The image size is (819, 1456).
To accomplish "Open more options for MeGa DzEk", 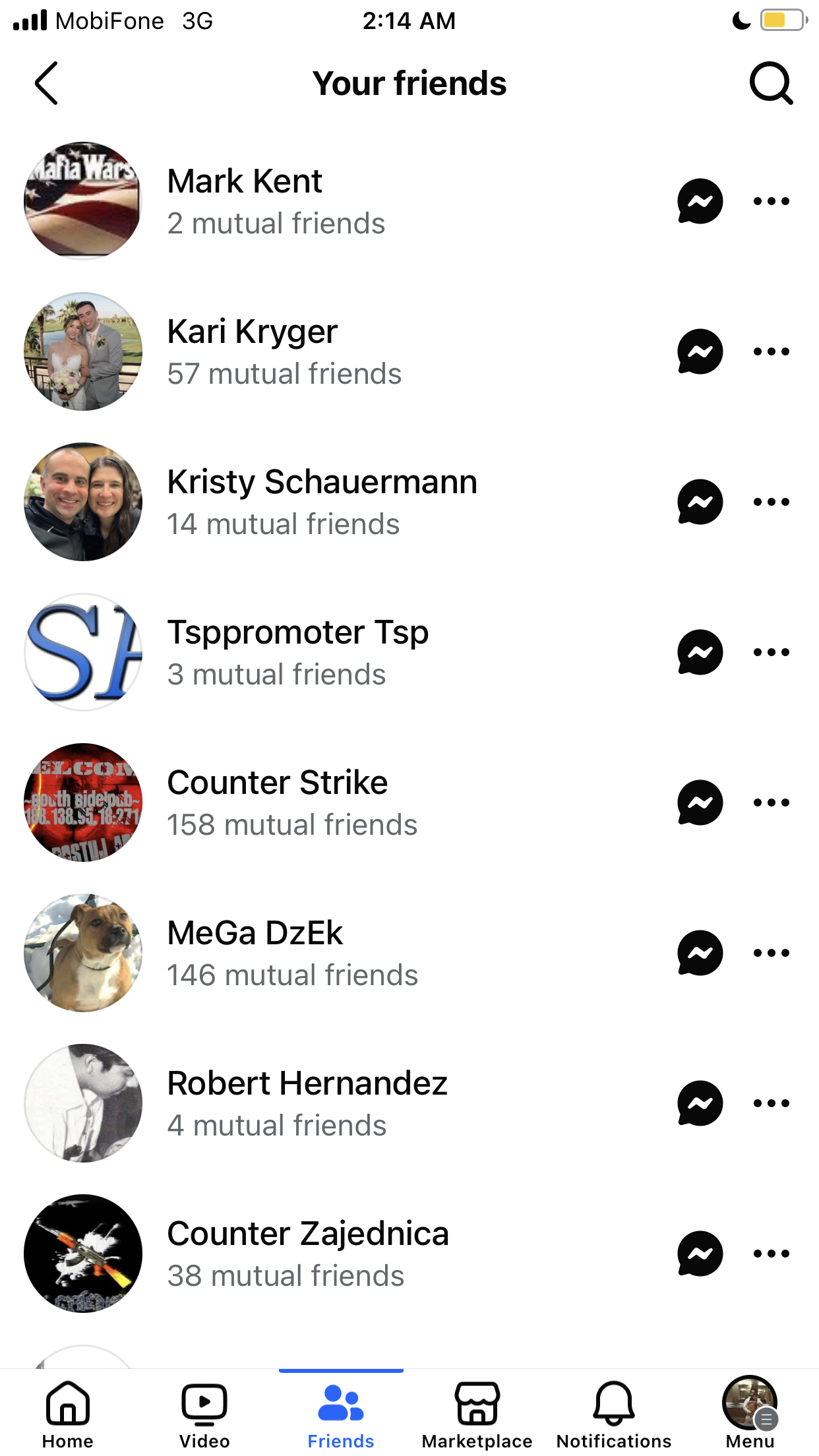I will 771,953.
